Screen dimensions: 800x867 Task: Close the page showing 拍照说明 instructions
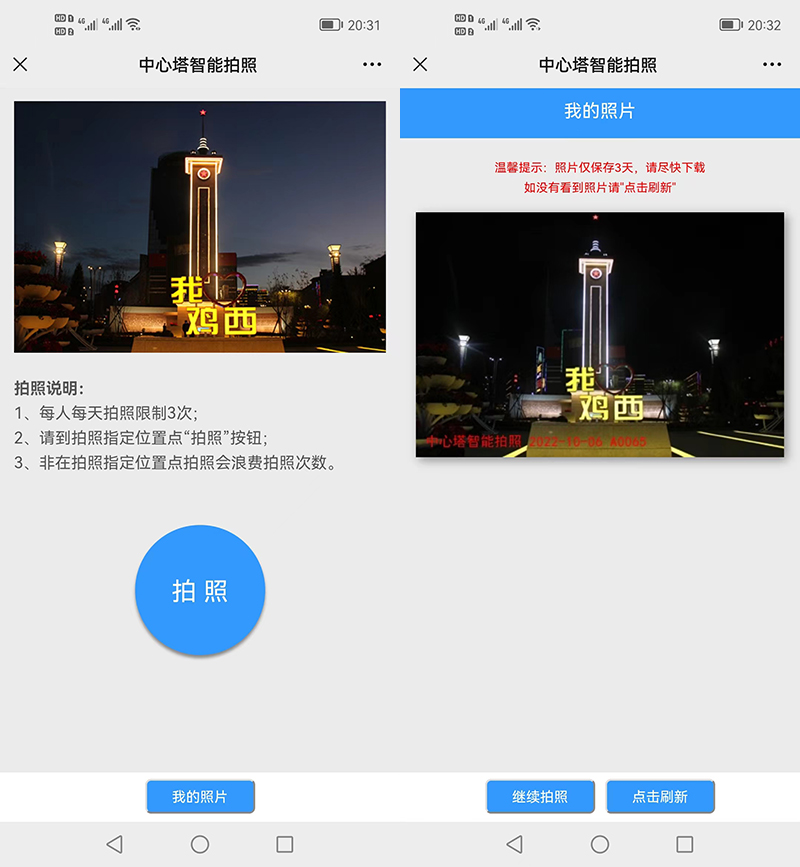tap(20, 65)
